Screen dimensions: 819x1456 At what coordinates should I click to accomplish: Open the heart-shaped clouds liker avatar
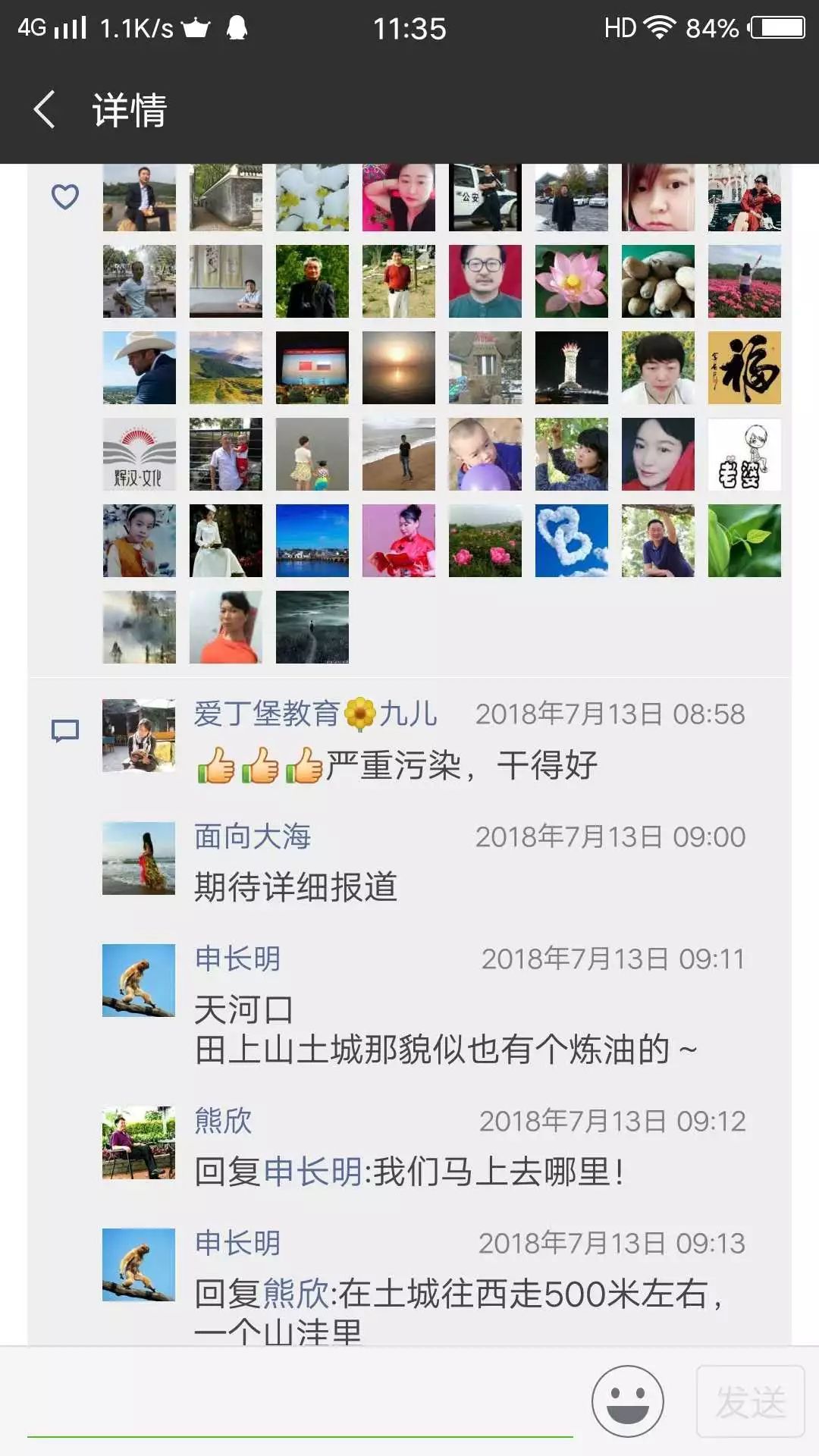[x=571, y=541]
